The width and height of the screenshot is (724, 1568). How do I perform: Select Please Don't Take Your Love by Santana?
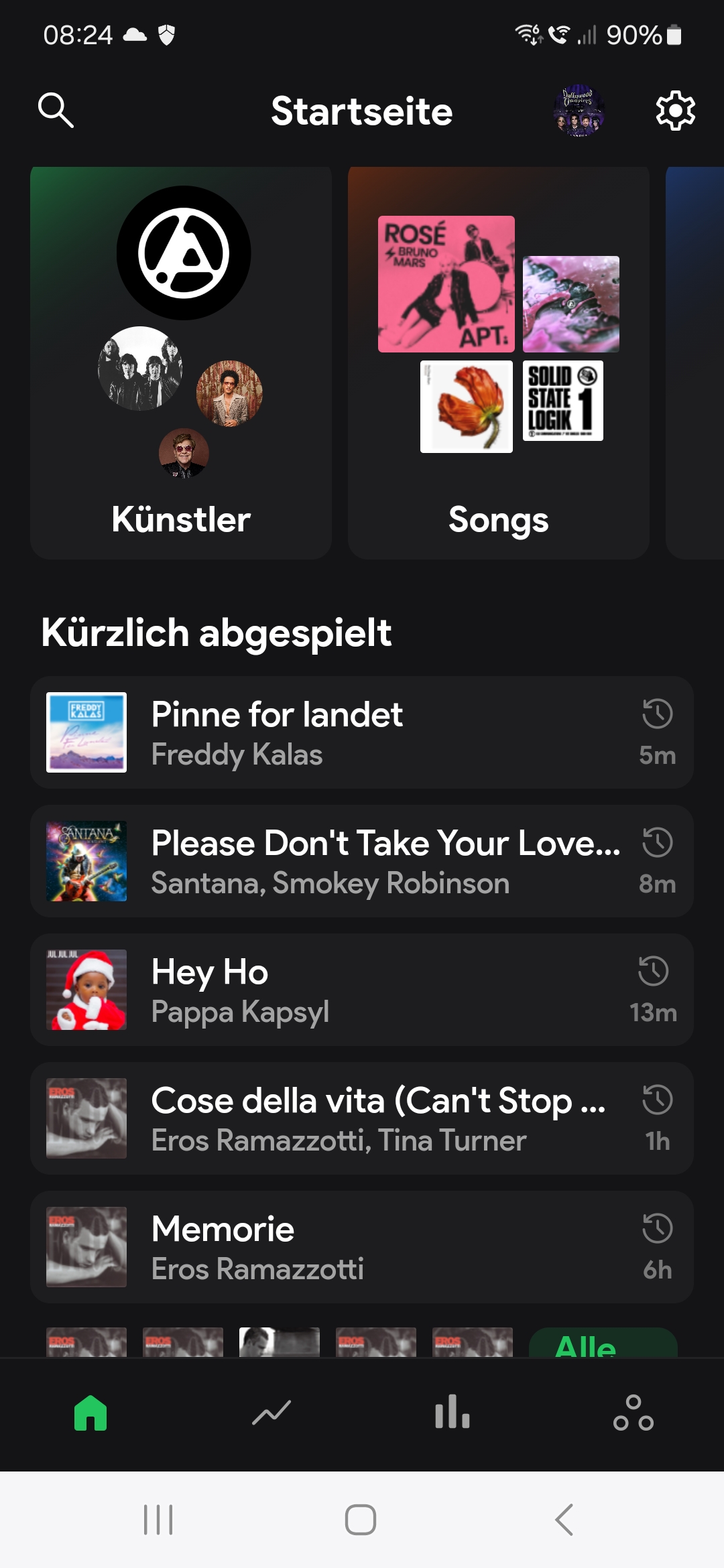tap(362, 861)
